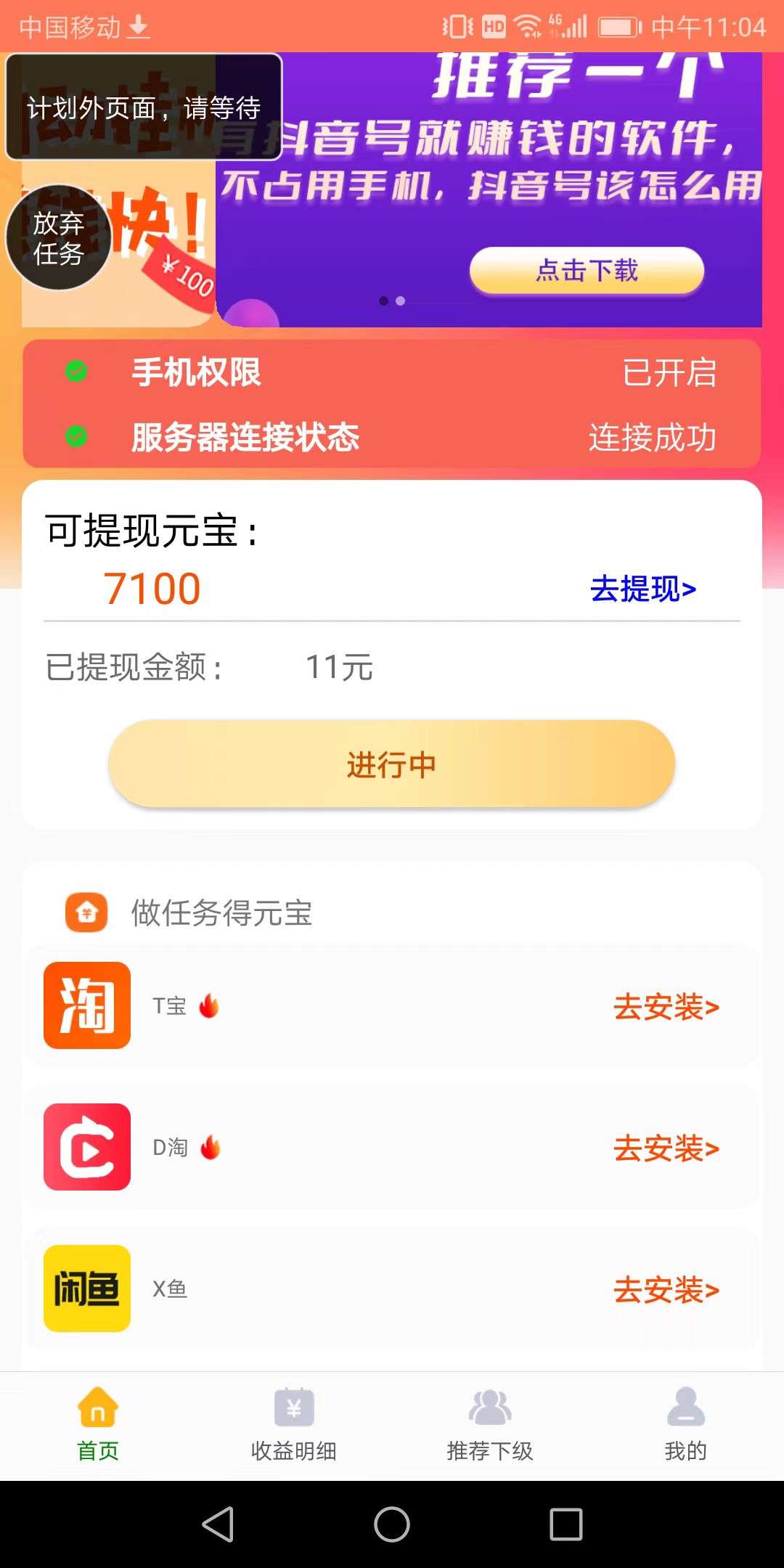Go to the 我的 tab

685,1424
